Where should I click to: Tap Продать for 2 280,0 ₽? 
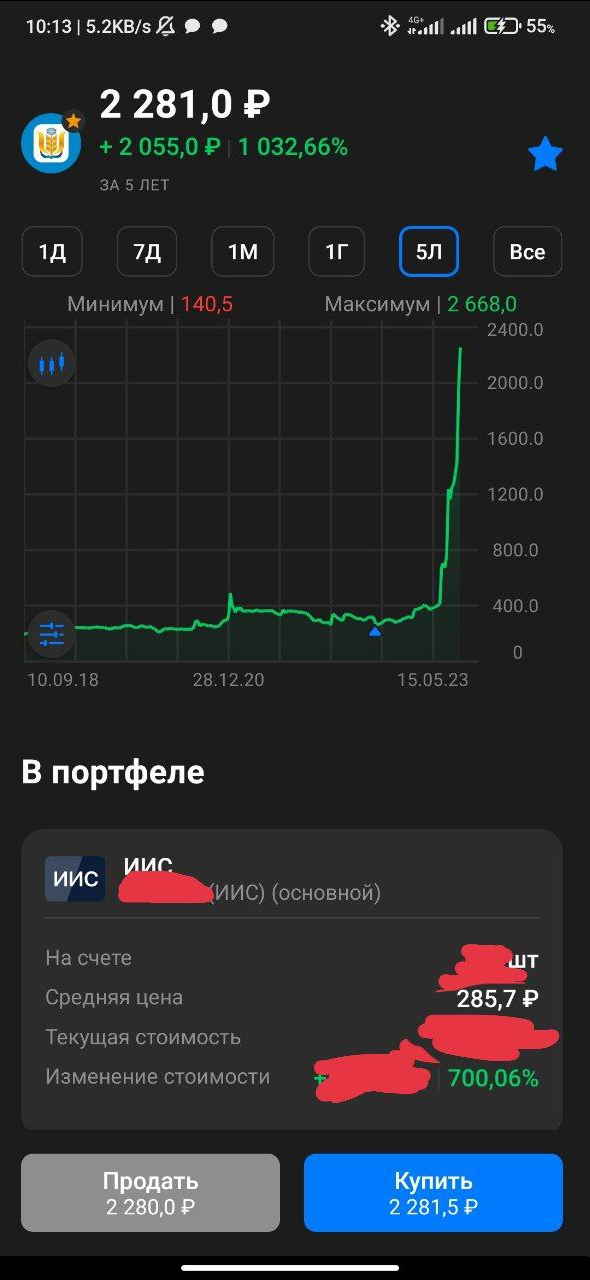[150, 1193]
